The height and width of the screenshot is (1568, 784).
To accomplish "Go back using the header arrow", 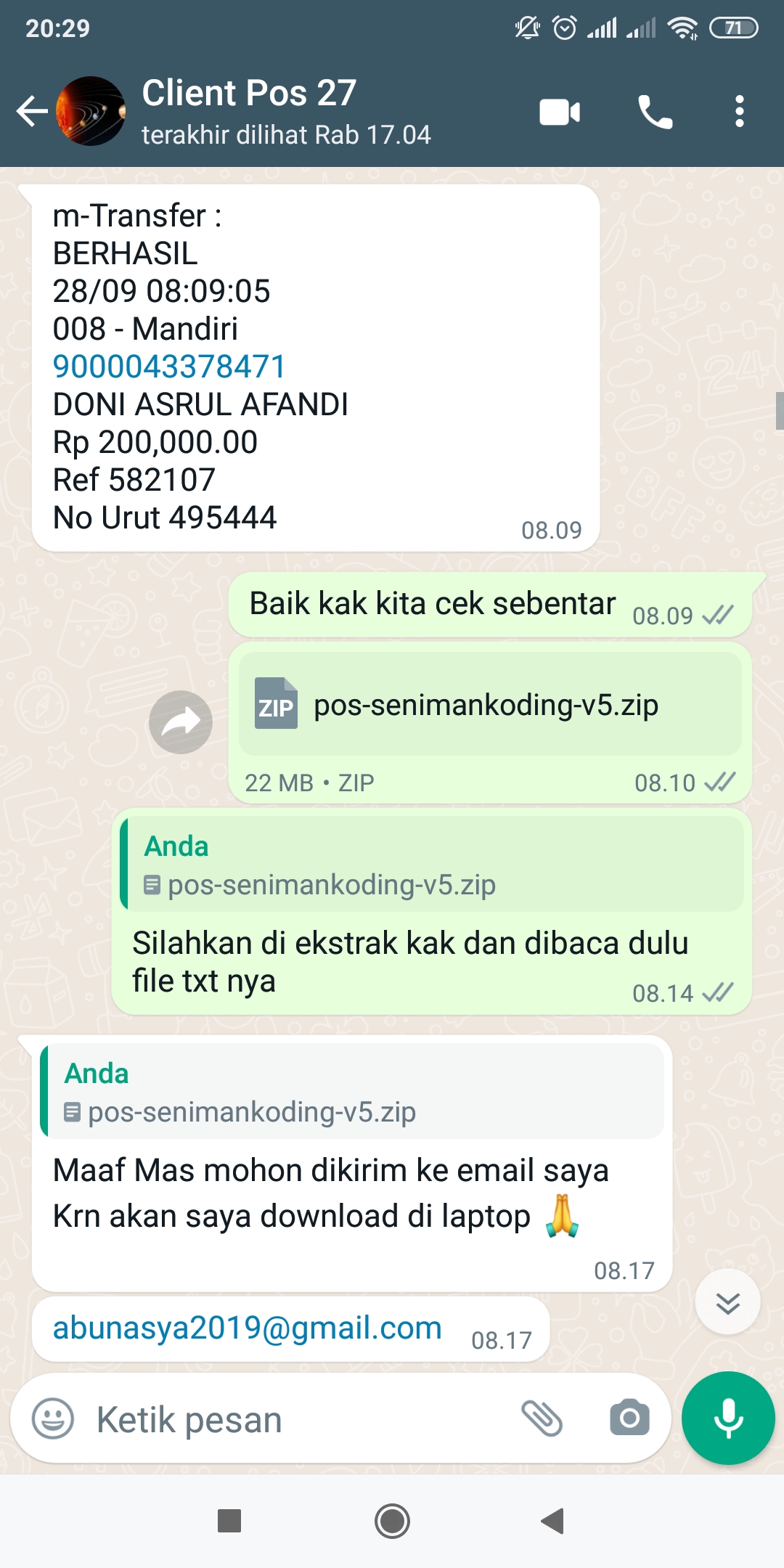I will (x=32, y=112).
